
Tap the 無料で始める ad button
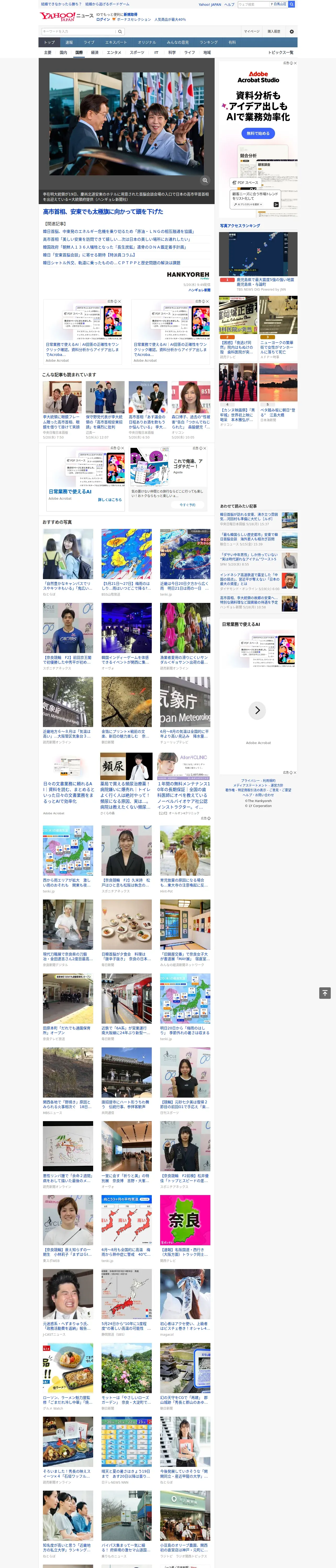point(258,133)
